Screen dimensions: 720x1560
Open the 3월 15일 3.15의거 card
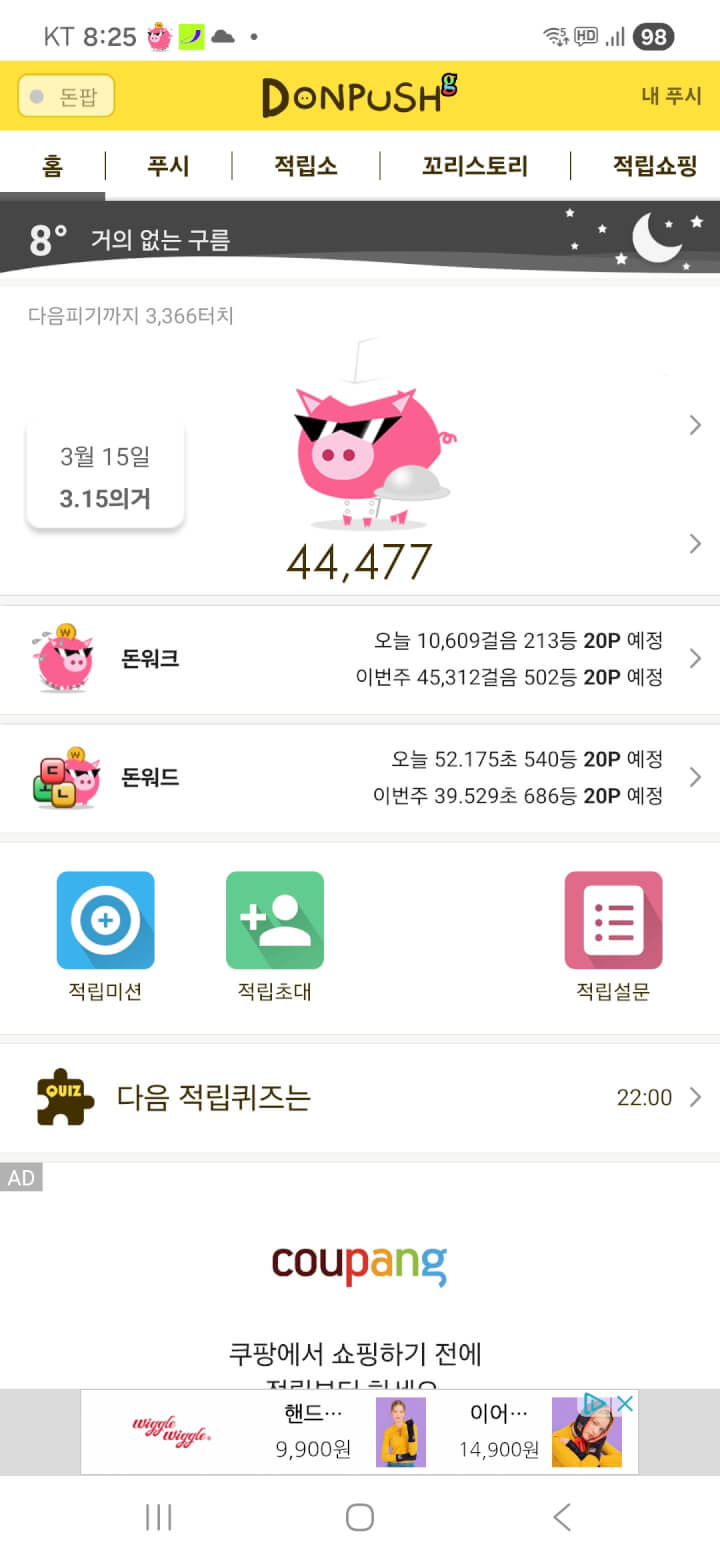[x=105, y=476]
